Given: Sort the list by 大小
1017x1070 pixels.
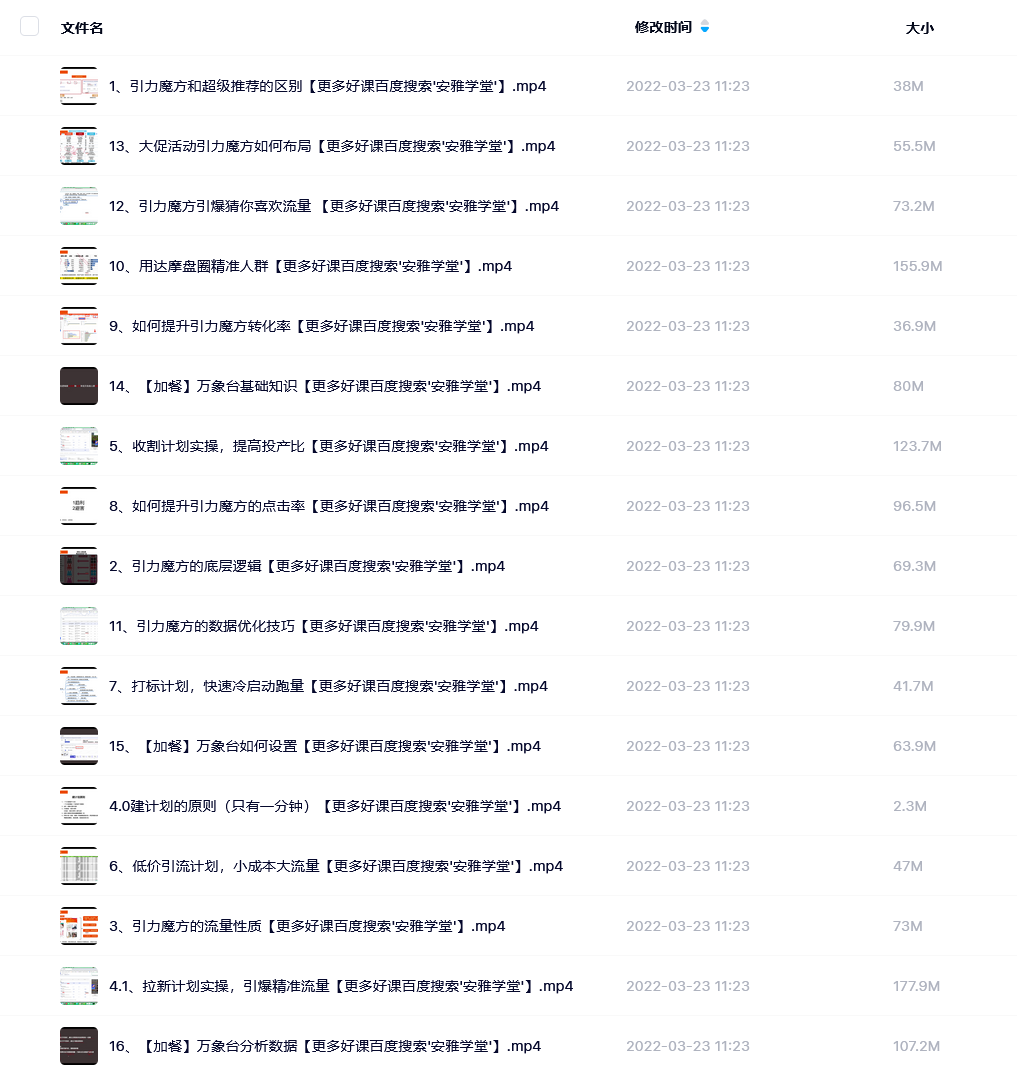Looking at the screenshot, I should tap(919, 28).
